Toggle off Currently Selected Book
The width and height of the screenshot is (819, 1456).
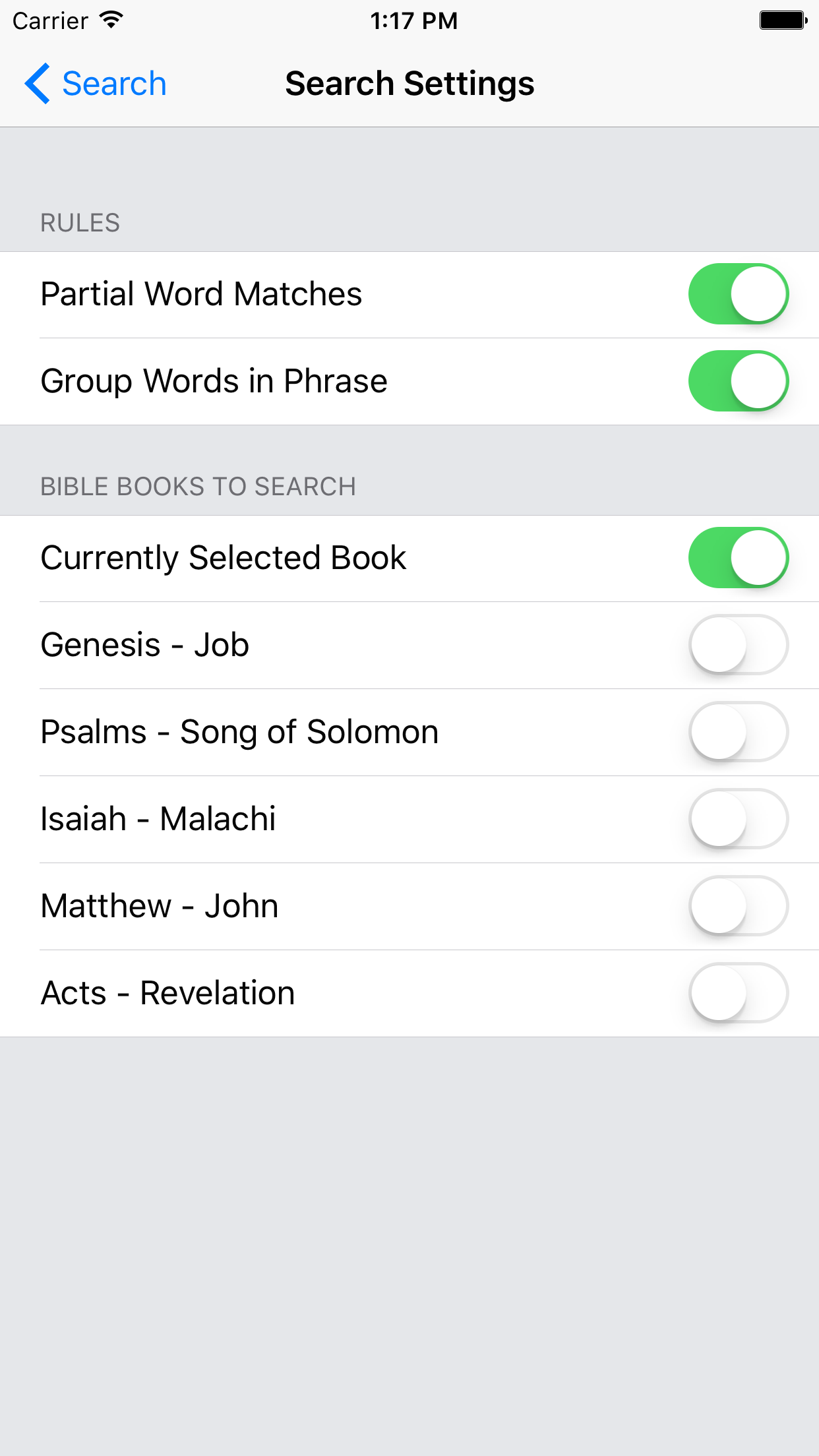pos(738,558)
